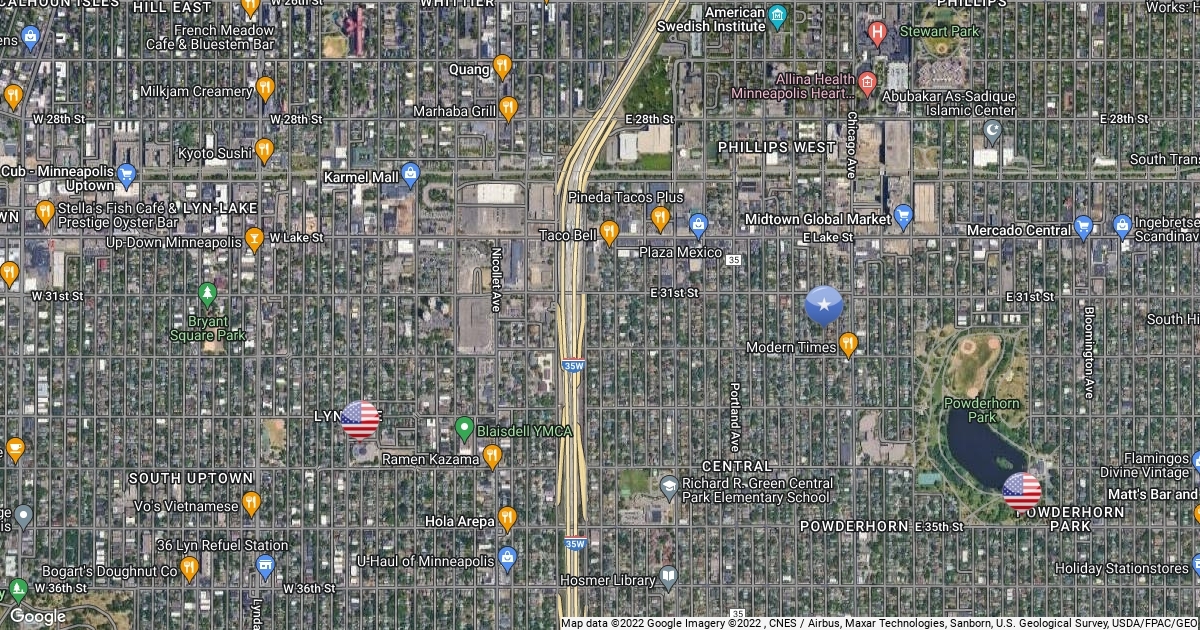
Task: Open the Pineda Tacos Plus pin
Action: (660, 216)
